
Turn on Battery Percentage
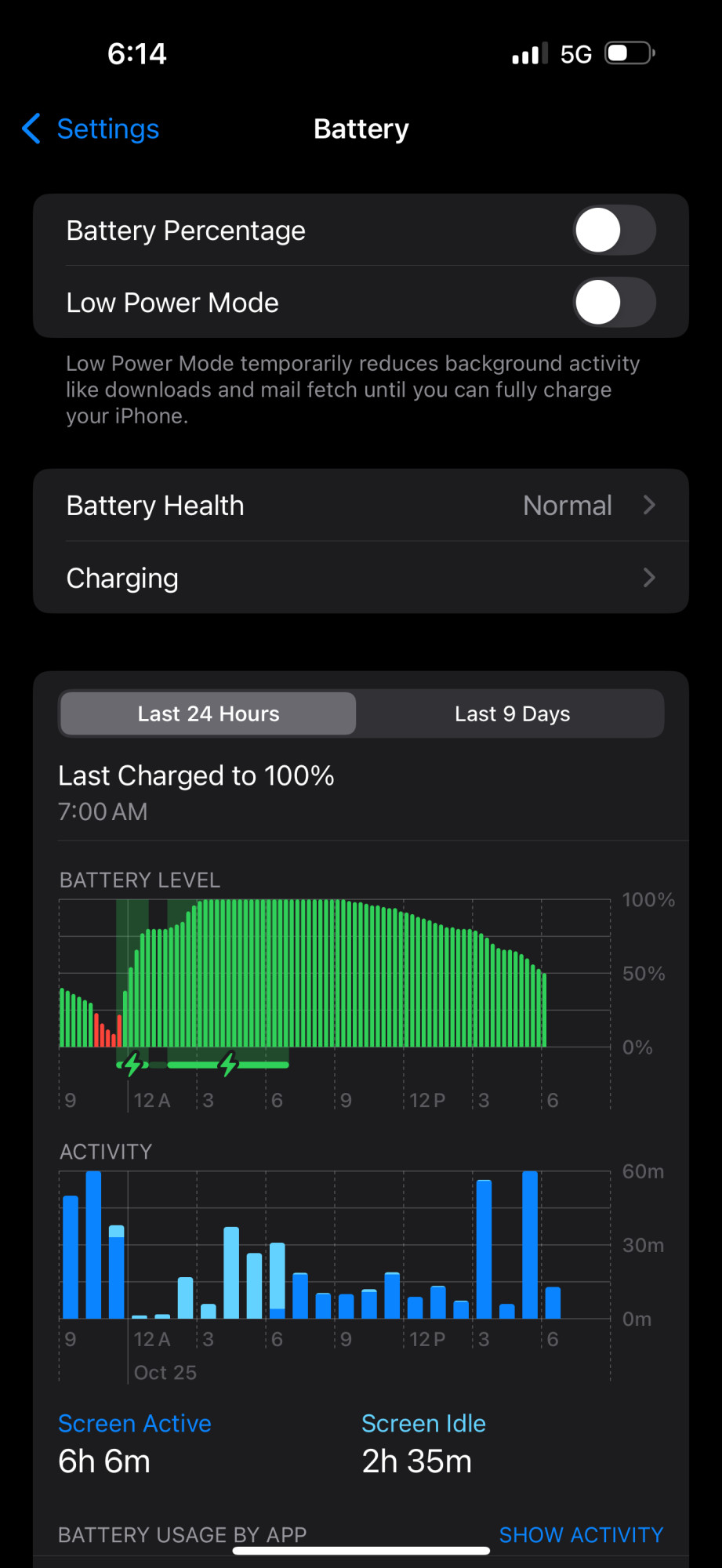614,230
